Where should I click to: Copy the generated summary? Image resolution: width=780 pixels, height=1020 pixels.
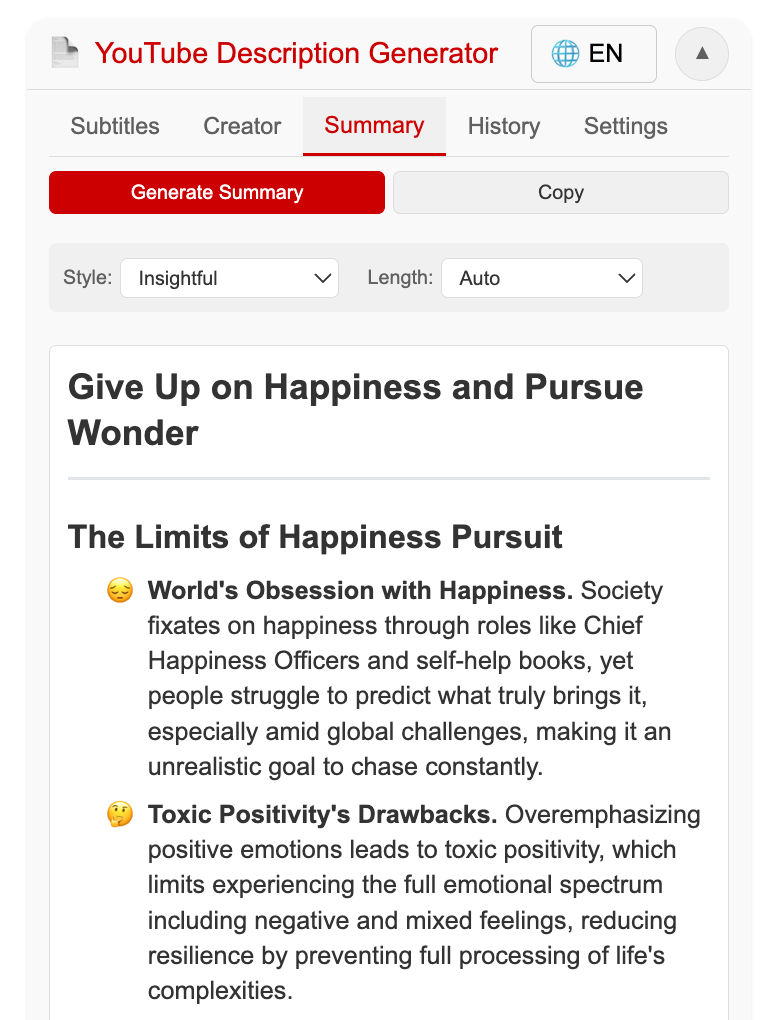point(560,192)
